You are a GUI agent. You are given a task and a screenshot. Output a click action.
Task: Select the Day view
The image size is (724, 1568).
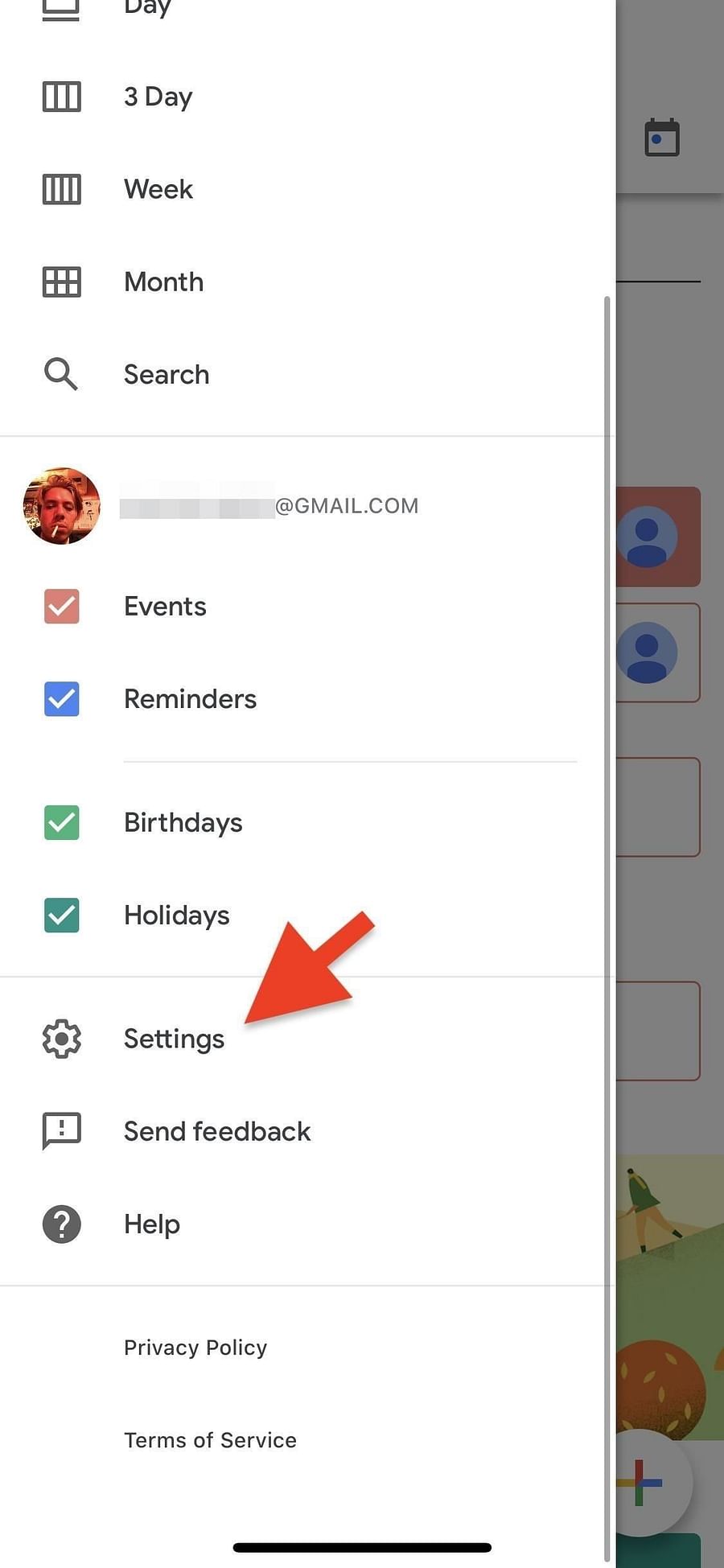(306, 8)
